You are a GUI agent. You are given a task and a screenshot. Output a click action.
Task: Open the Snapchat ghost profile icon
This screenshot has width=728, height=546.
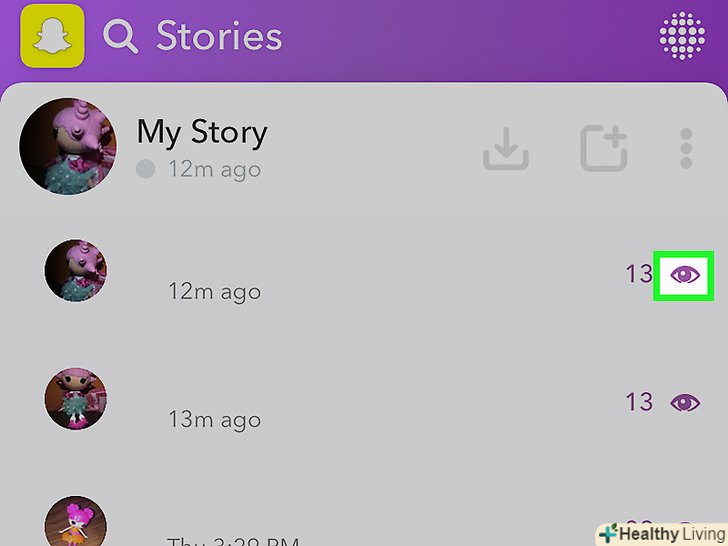52,36
